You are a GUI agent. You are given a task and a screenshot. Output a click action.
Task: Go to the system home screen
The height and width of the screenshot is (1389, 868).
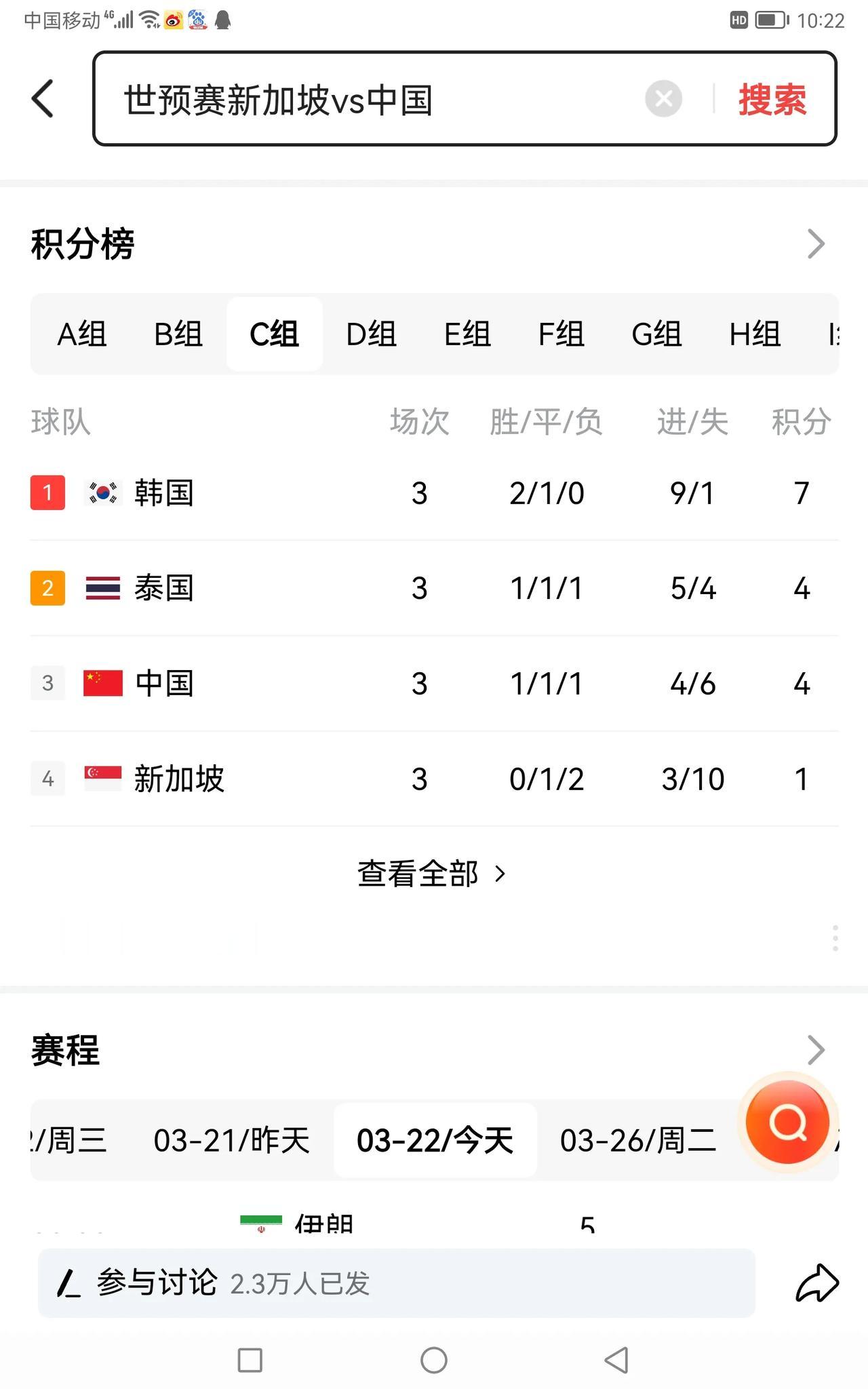tap(434, 1360)
